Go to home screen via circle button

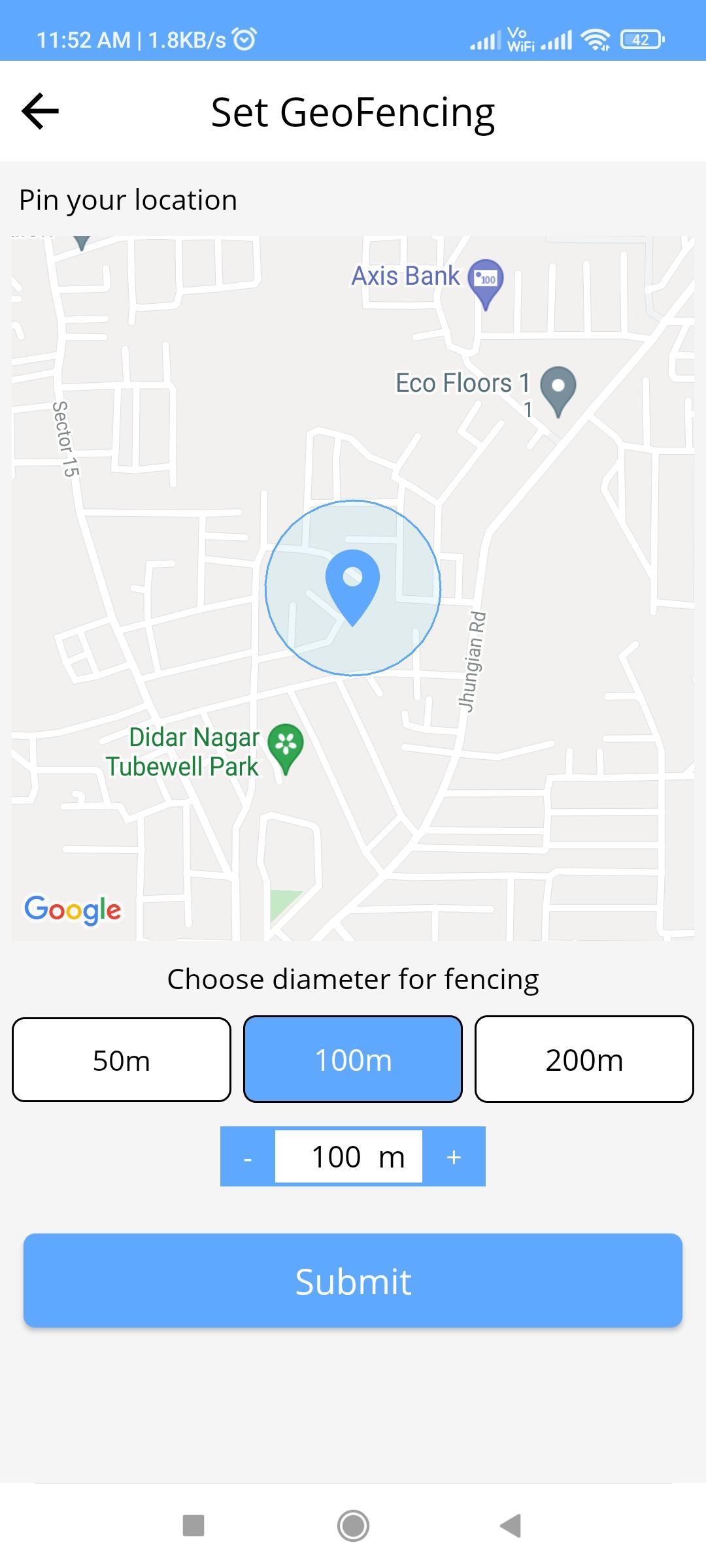(353, 1526)
